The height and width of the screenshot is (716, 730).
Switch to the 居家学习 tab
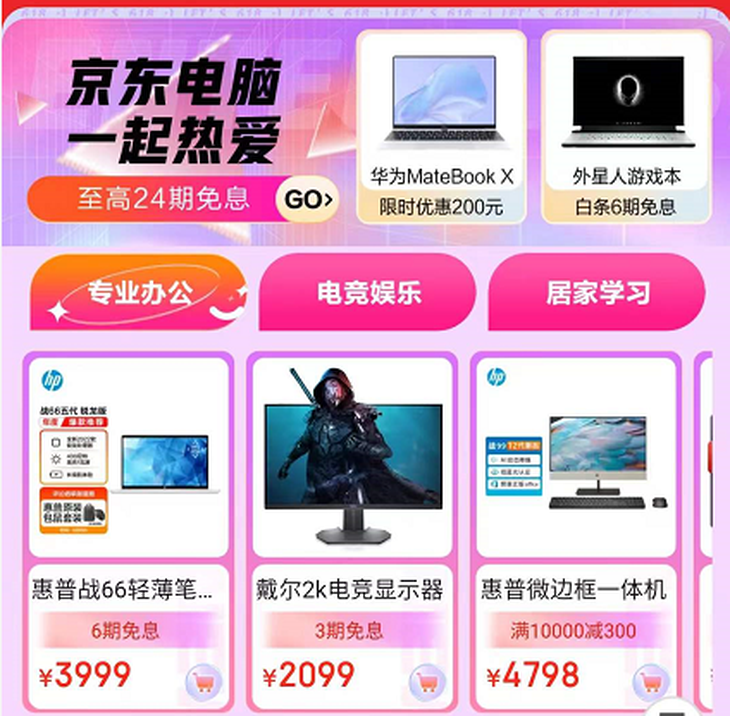coord(597,293)
